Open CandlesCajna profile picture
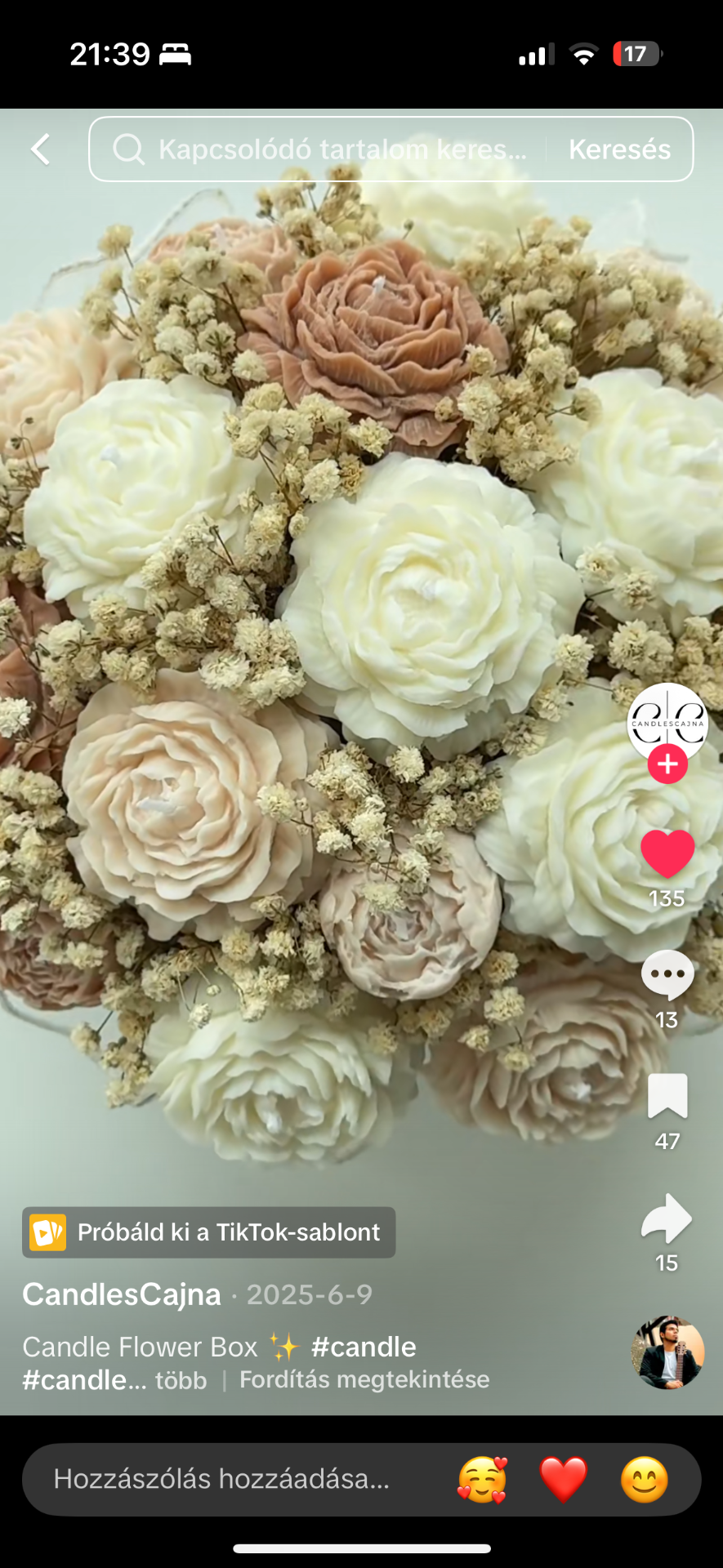 [x=667, y=719]
